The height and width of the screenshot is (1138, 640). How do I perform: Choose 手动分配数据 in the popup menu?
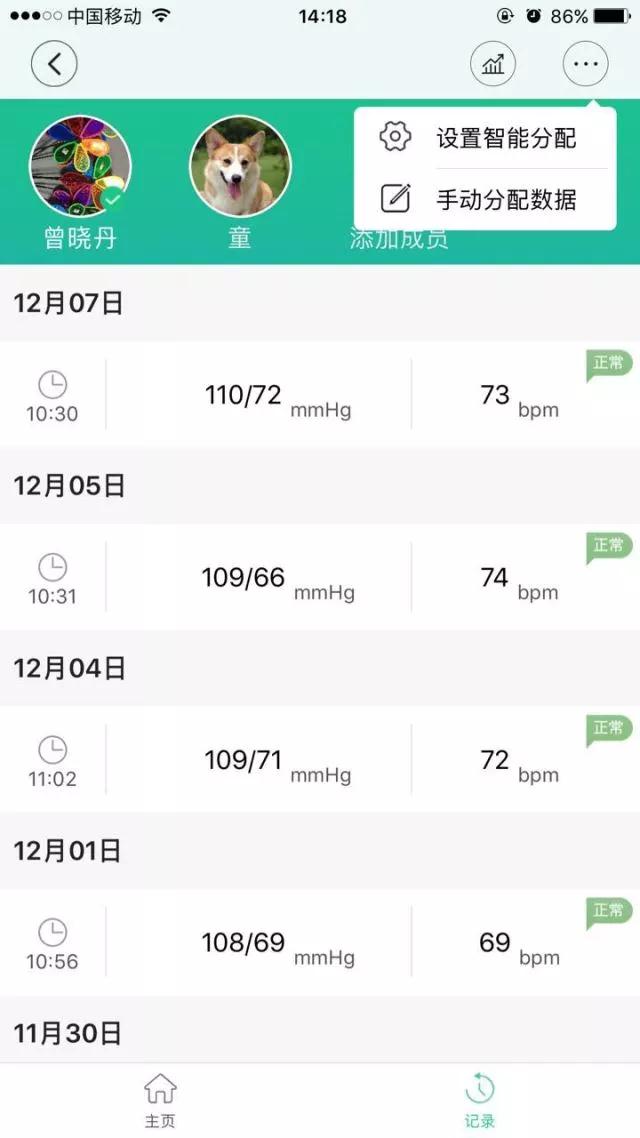click(485, 198)
